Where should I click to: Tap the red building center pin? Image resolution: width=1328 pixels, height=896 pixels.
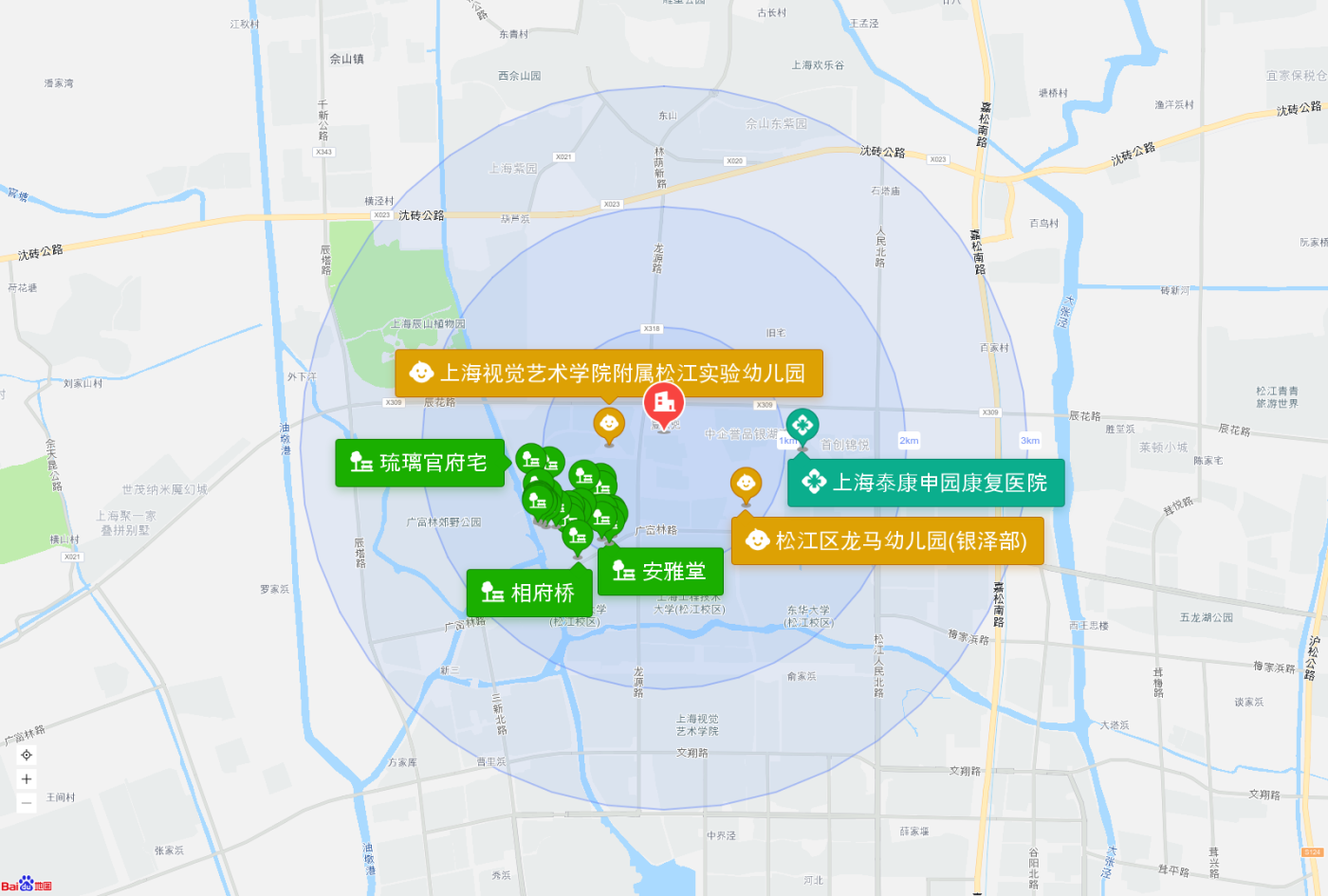[x=664, y=402]
